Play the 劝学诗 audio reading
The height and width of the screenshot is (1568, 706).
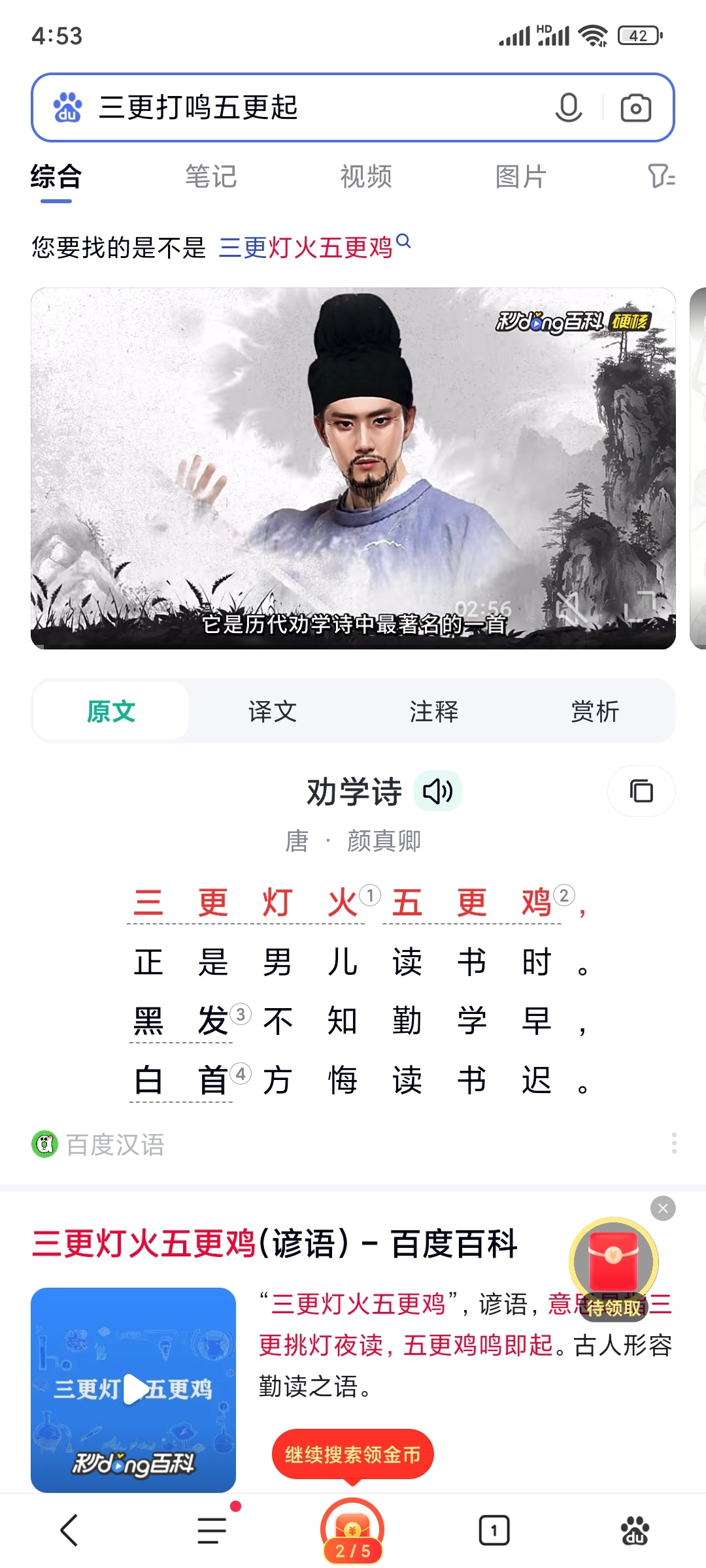coord(438,791)
